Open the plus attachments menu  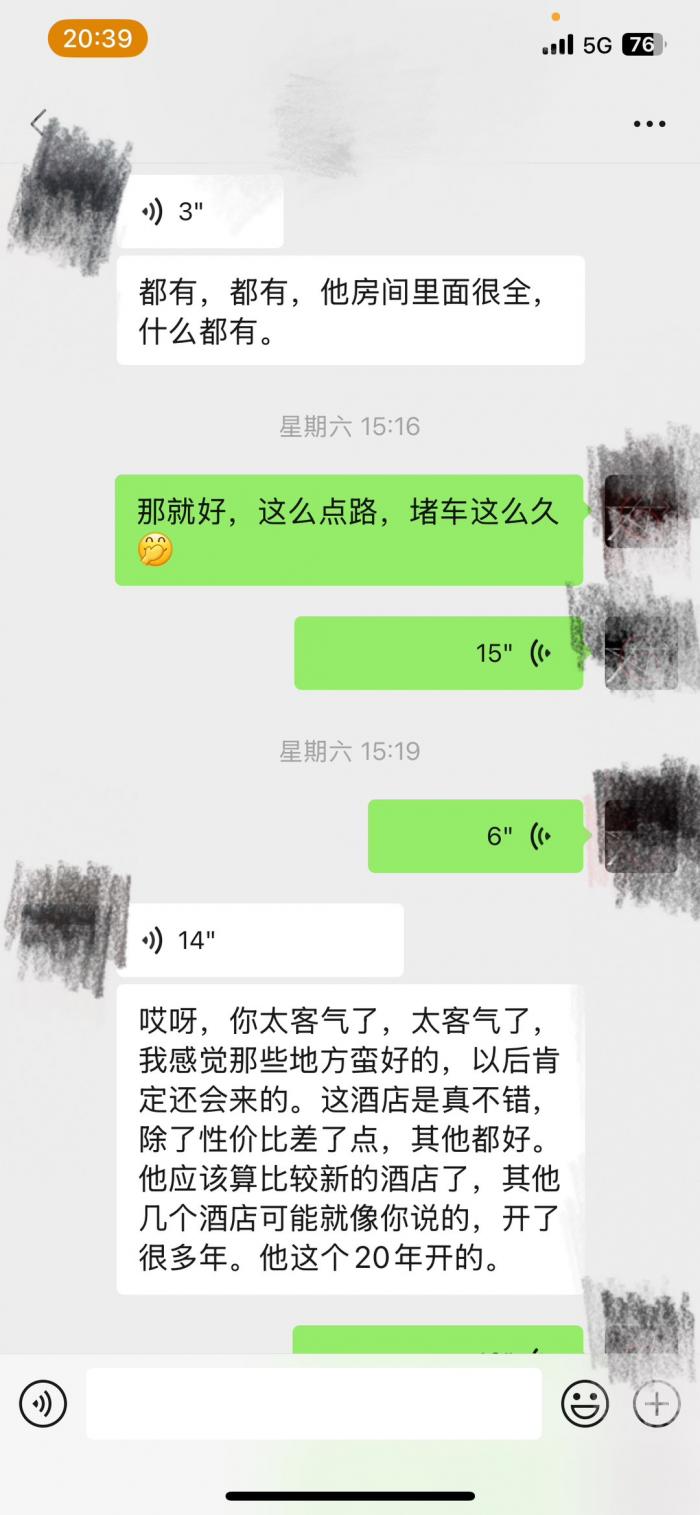[x=656, y=1403]
